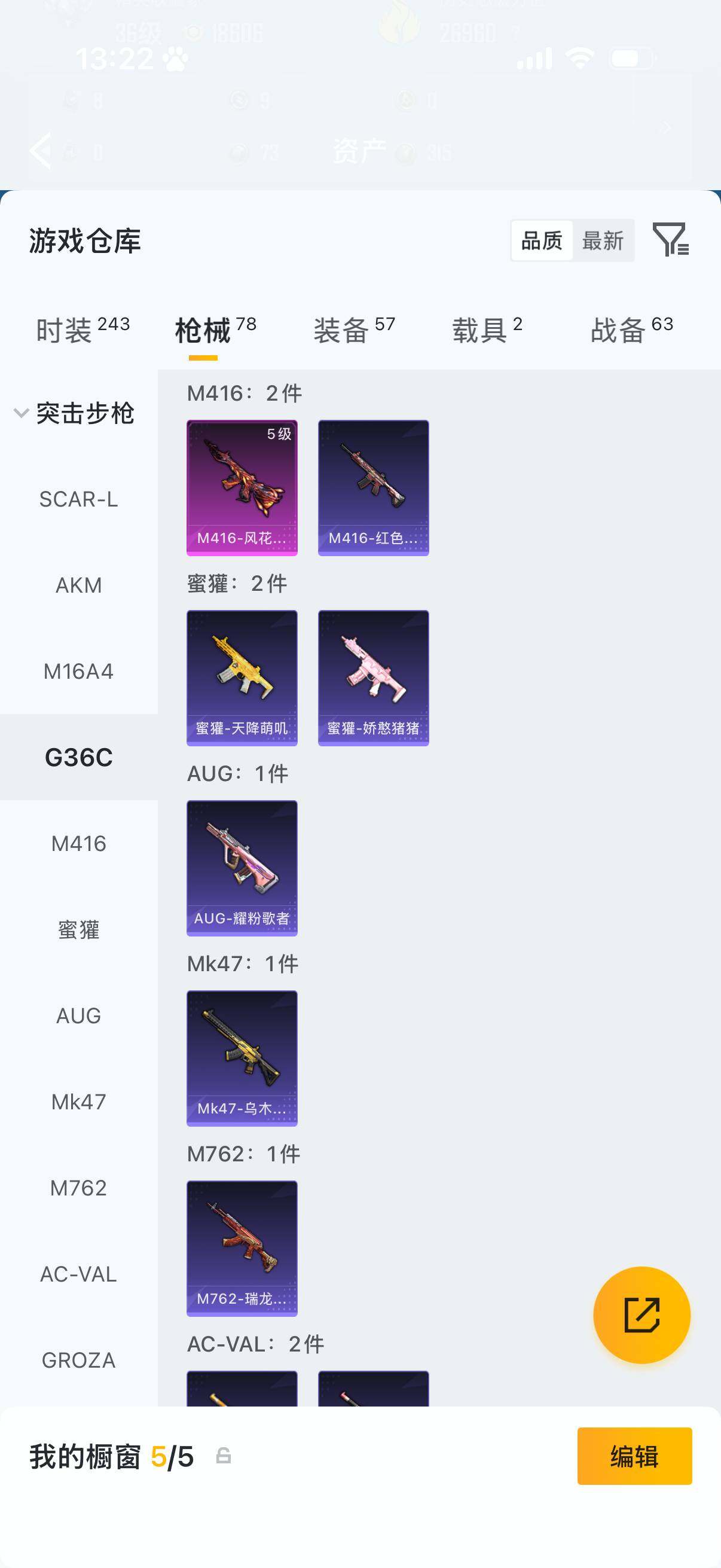Tap the orange floating share button
The height and width of the screenshot is (1568, 721).
pos(641,1315)
